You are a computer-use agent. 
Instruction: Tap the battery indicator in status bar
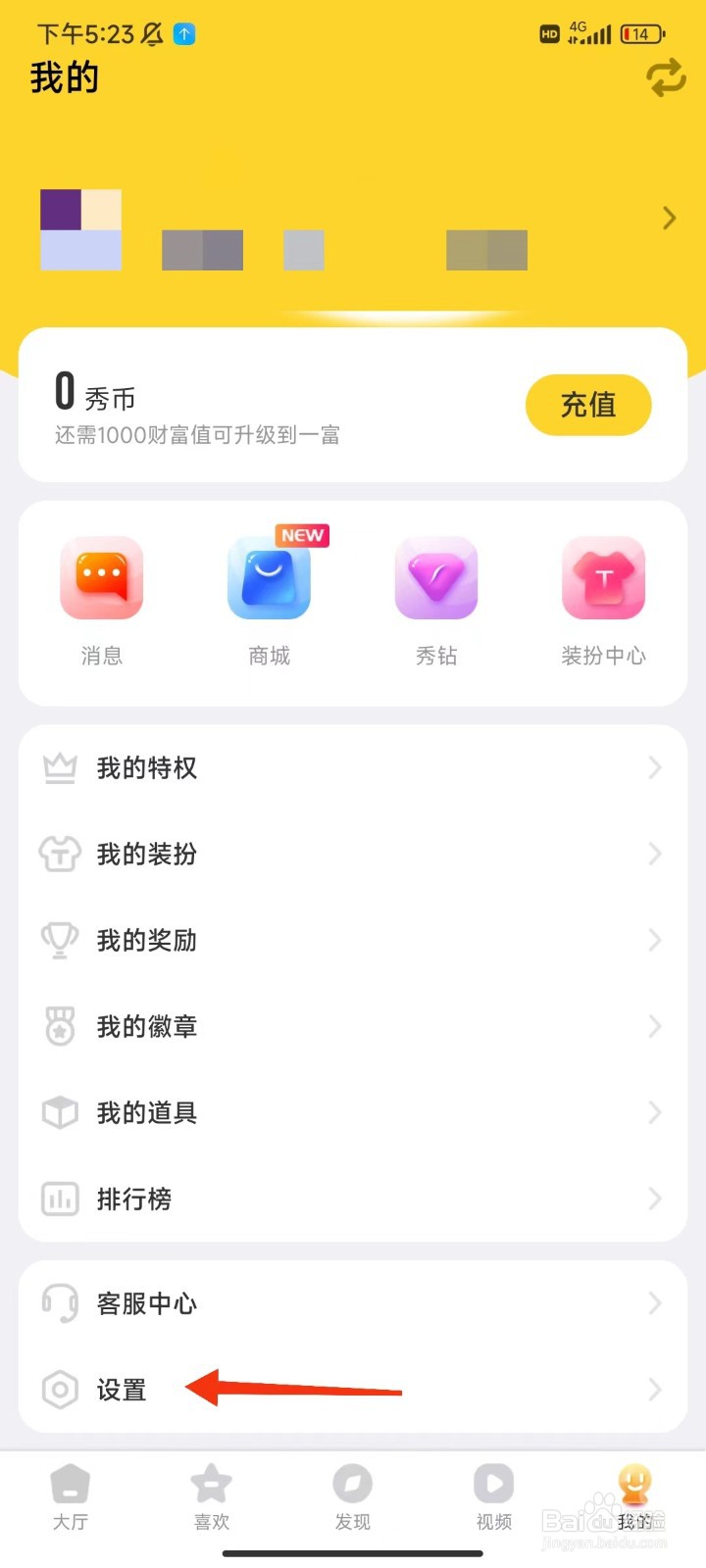pos(641,33)
